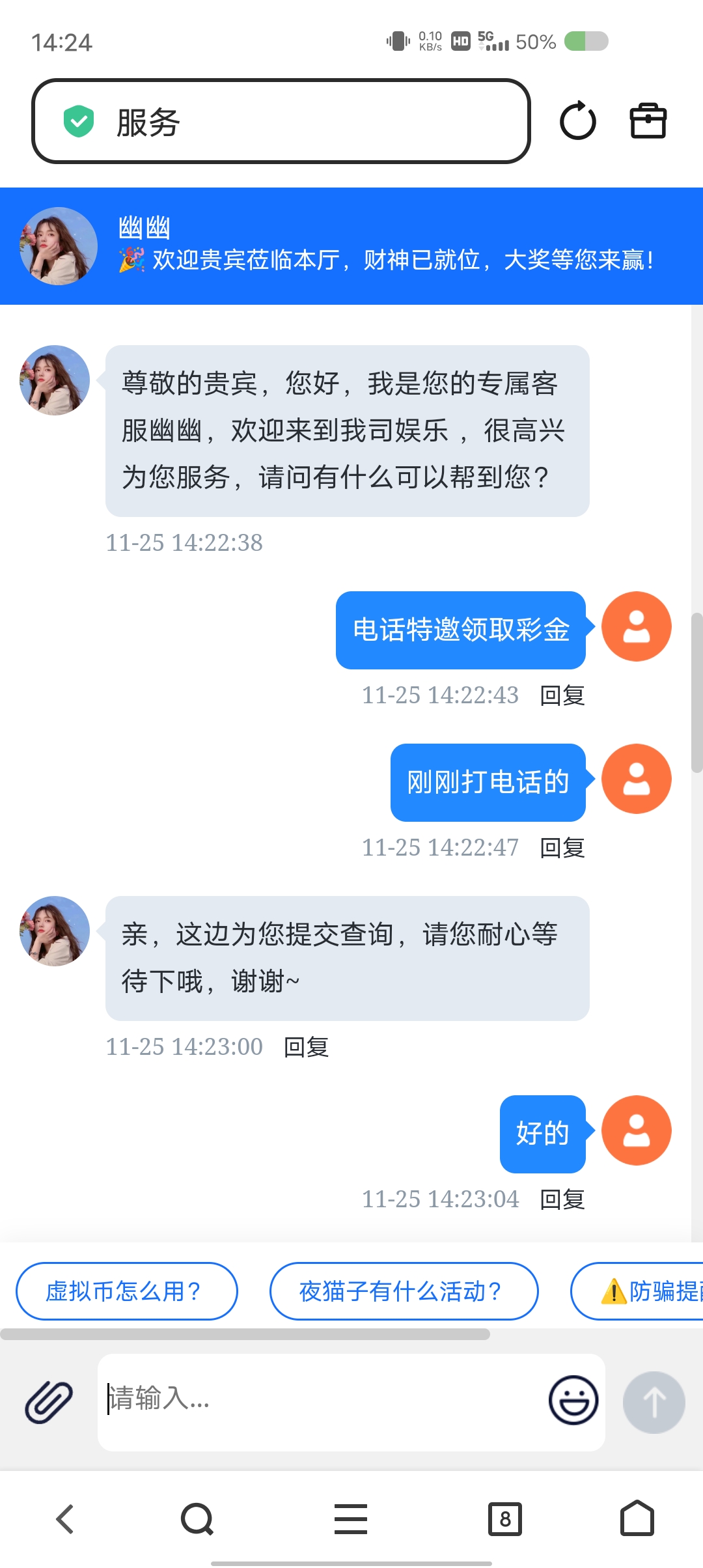The image size is (703, 1568).
Task: Send the message with the arrow button
Action: 654,1401
